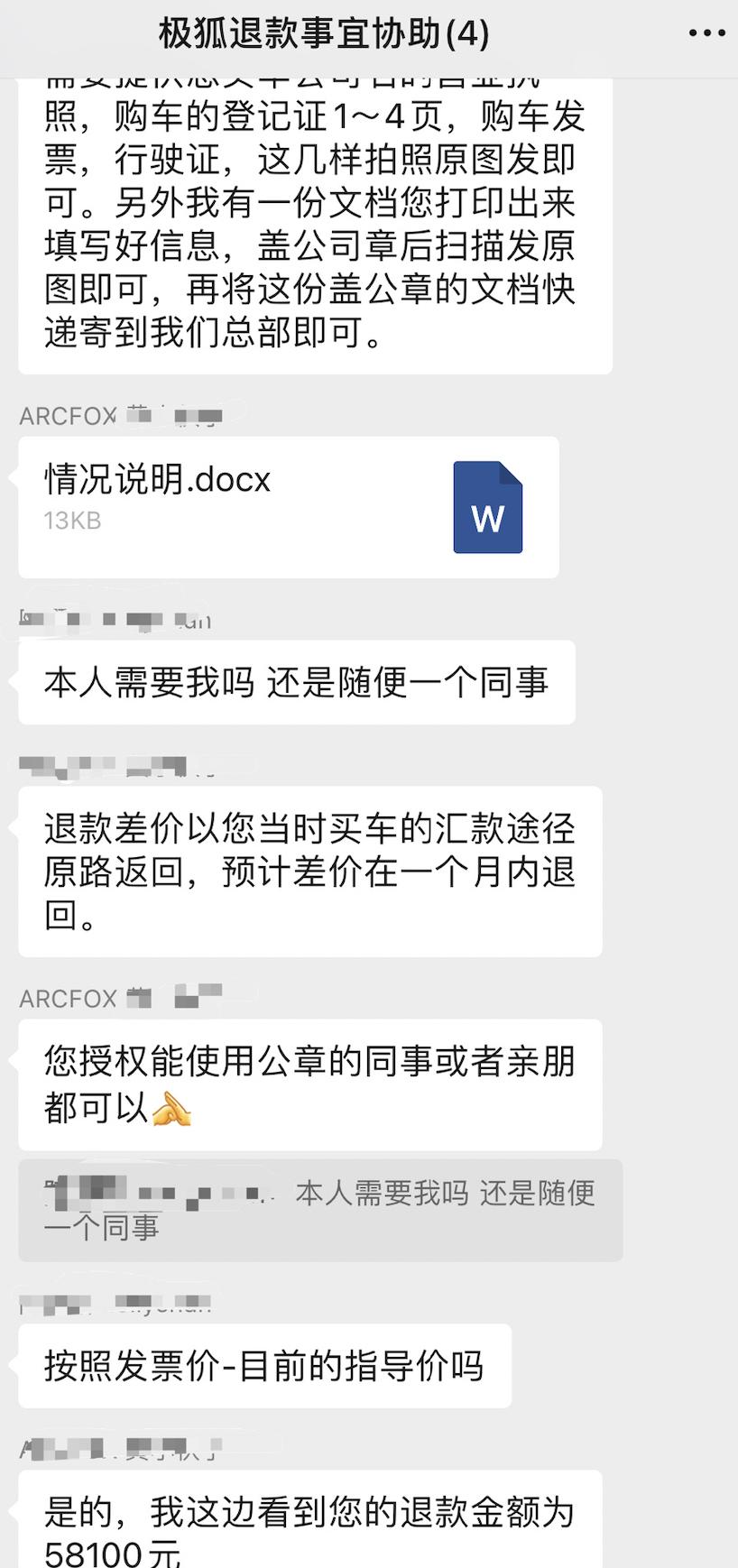Jump to quoted message 本人需要我吗
The height and width of the screenshot is (1568, 738).
[x=320, y=1210]
